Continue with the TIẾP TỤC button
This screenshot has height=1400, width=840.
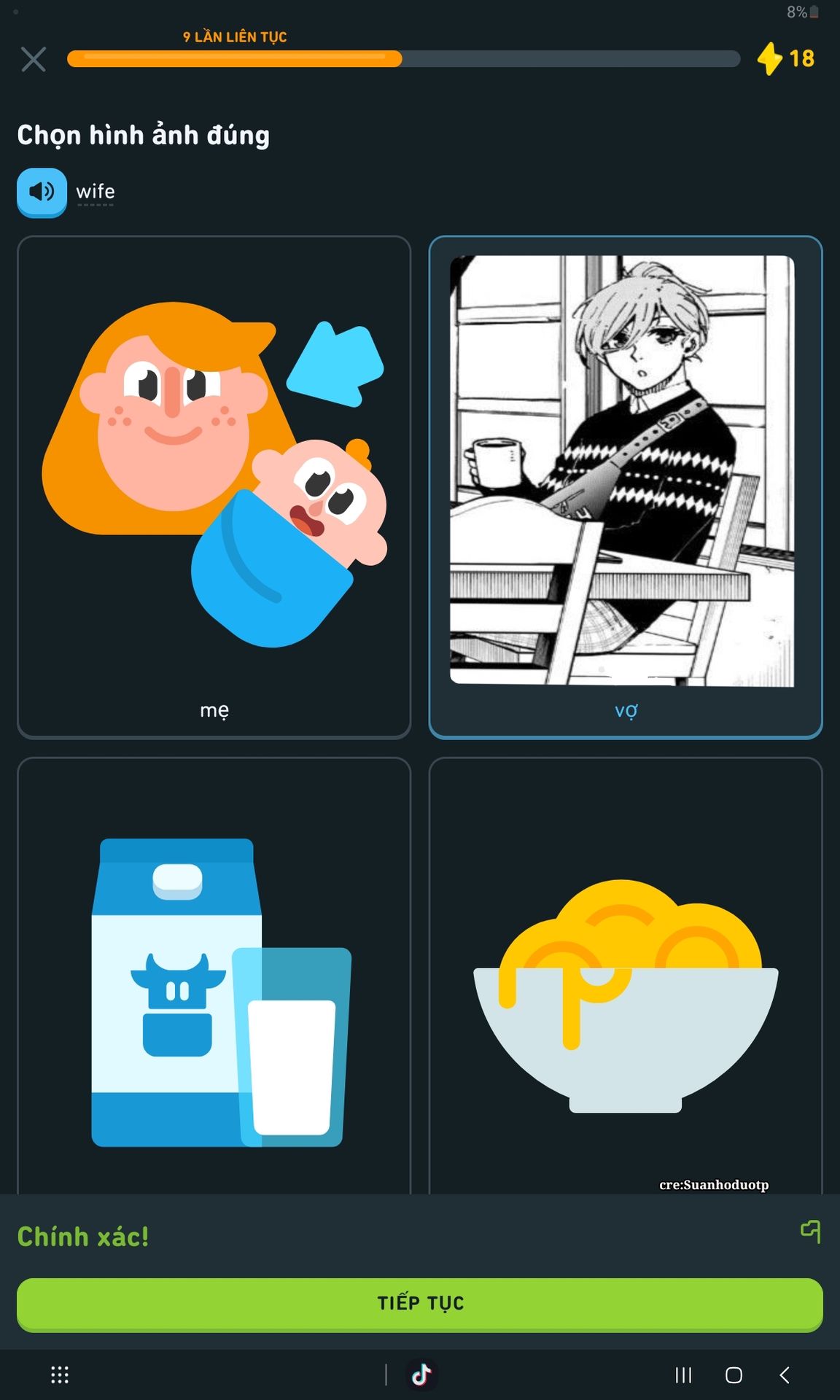tap(420, 1303)
